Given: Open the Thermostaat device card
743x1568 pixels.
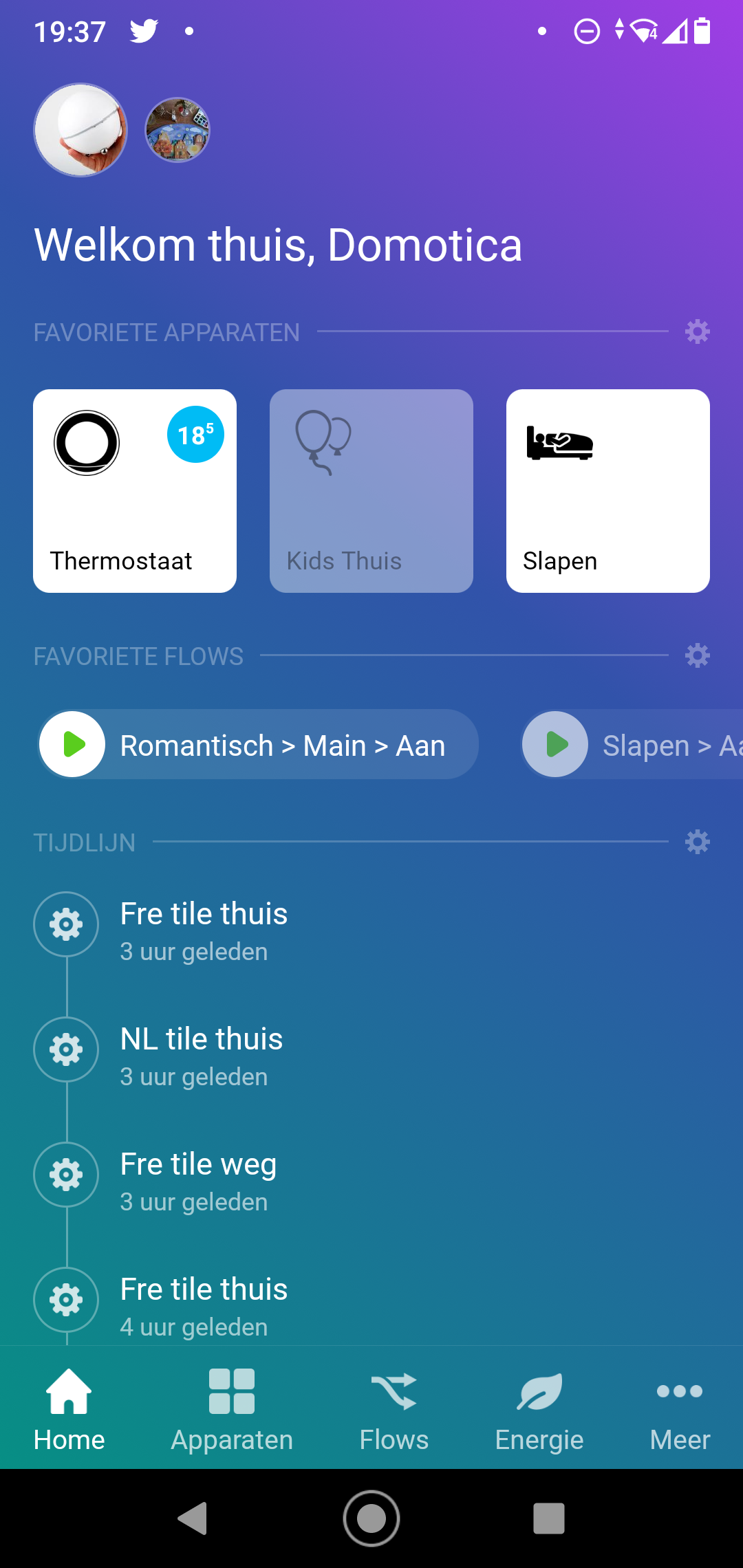Looking at the screenshot, I should [135, 491].
